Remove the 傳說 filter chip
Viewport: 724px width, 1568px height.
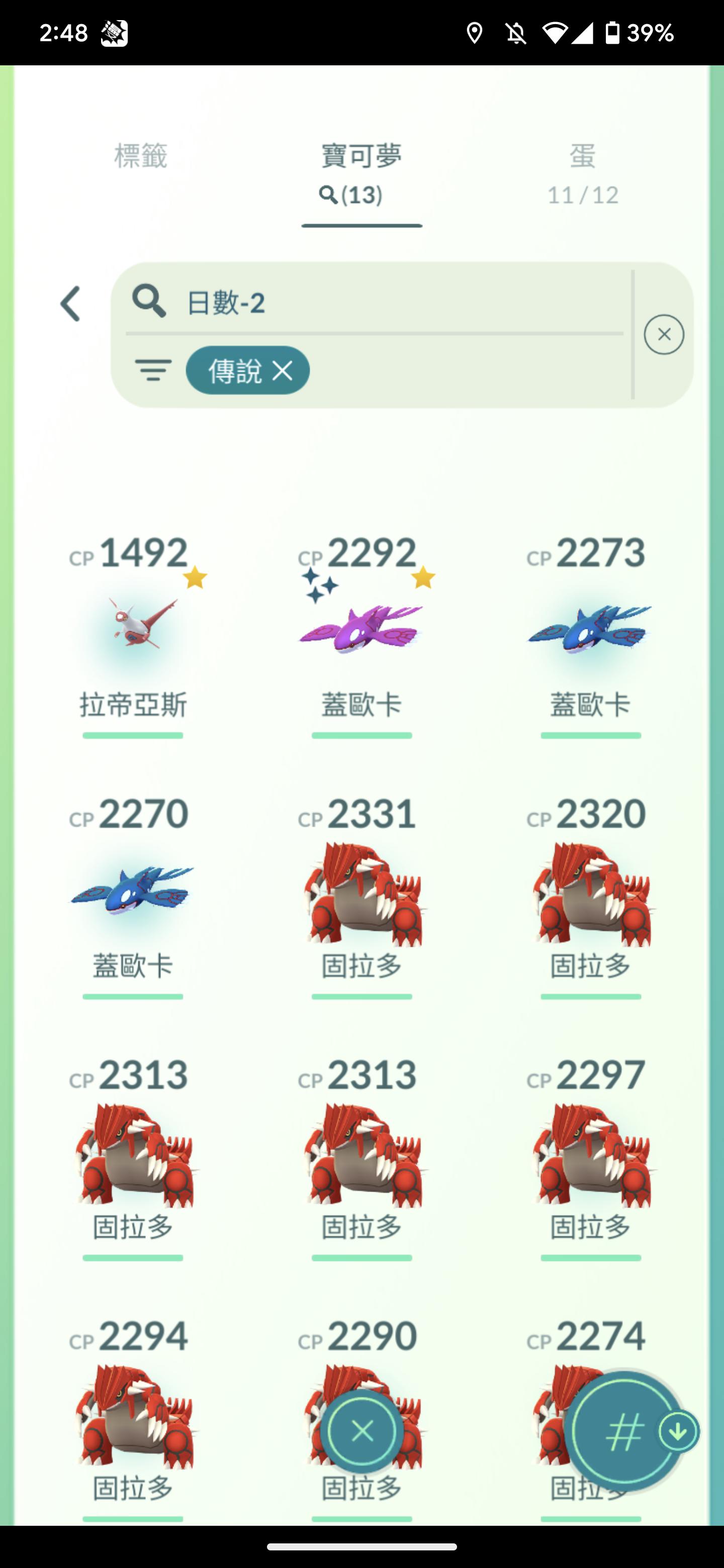(x=283, y=370)
